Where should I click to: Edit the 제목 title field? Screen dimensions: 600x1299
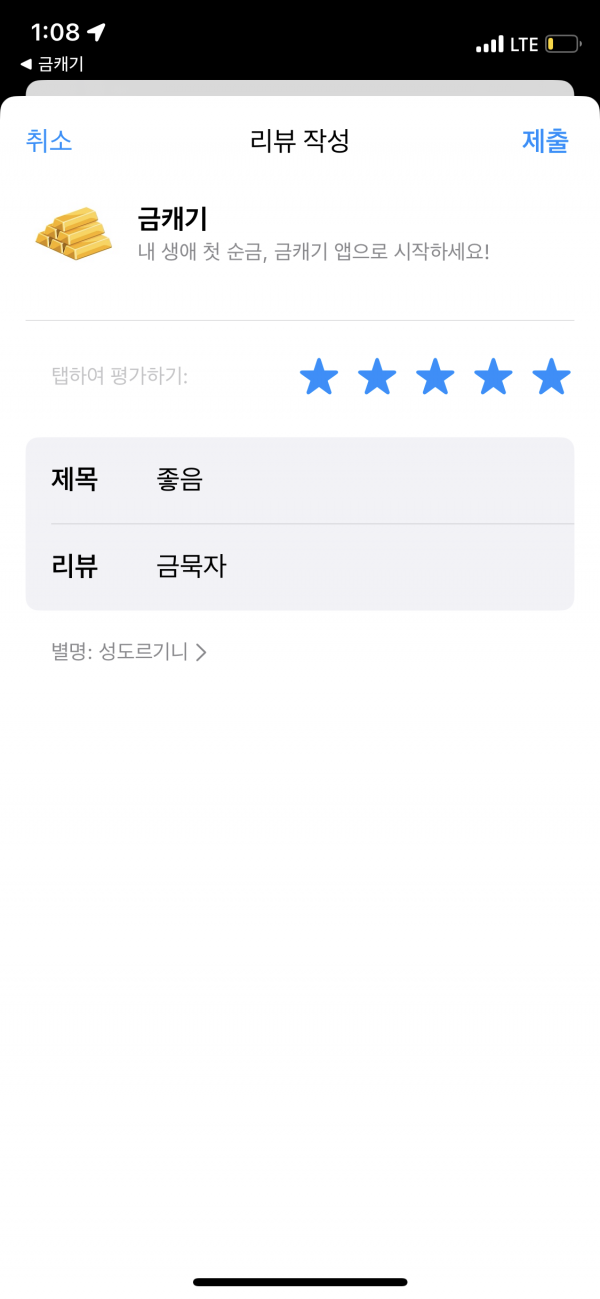tap(300, 480)
